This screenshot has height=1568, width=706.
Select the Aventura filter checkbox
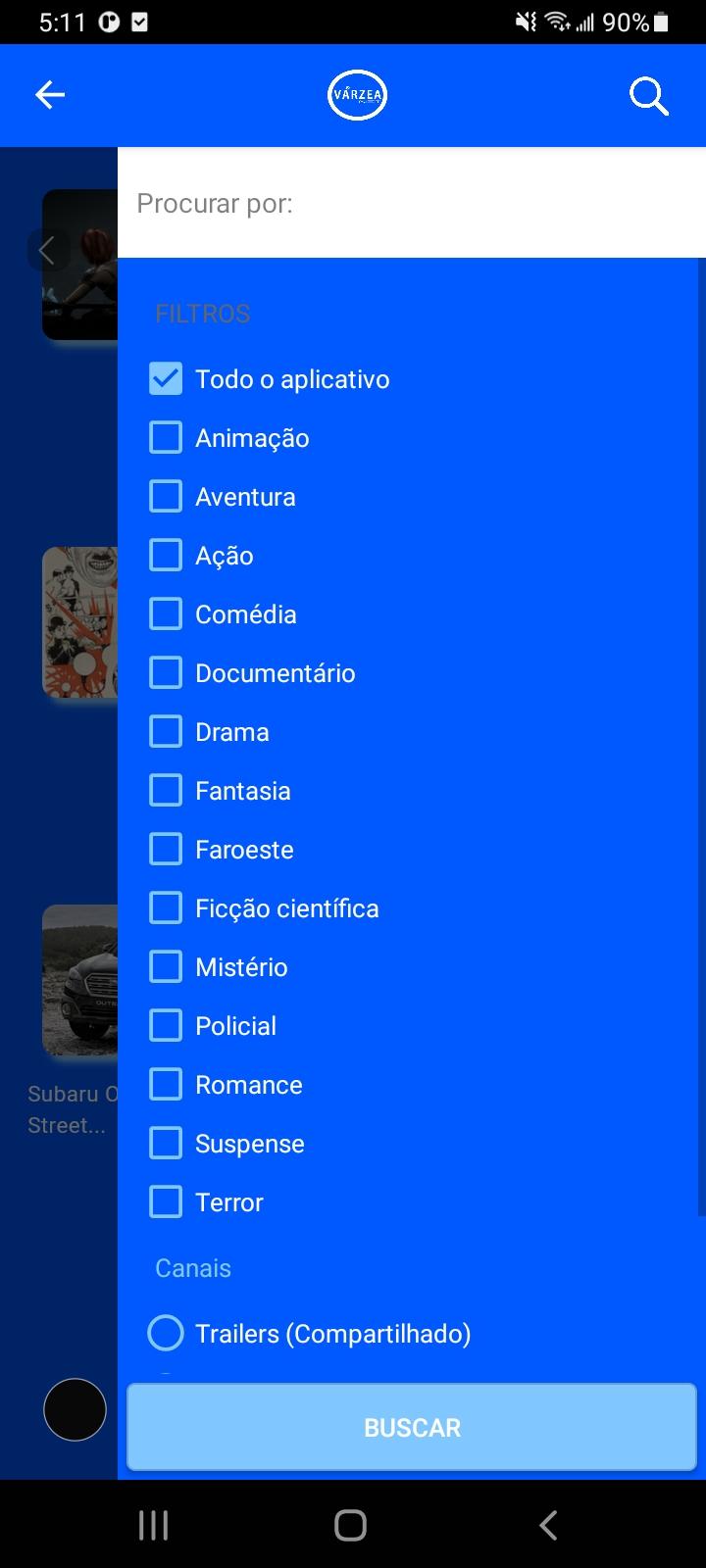166,497
